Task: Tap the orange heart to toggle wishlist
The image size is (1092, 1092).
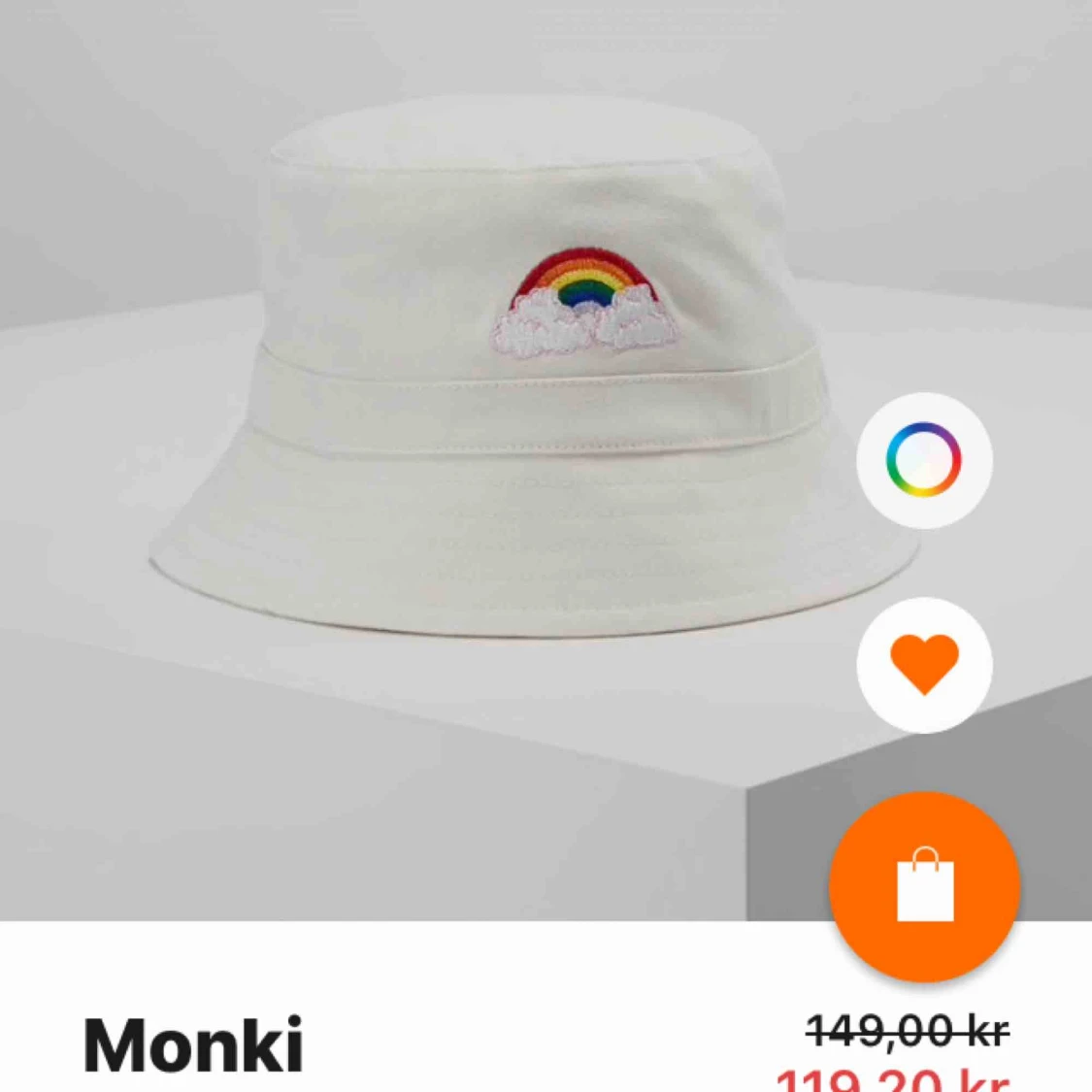Action: pos(924,665)
